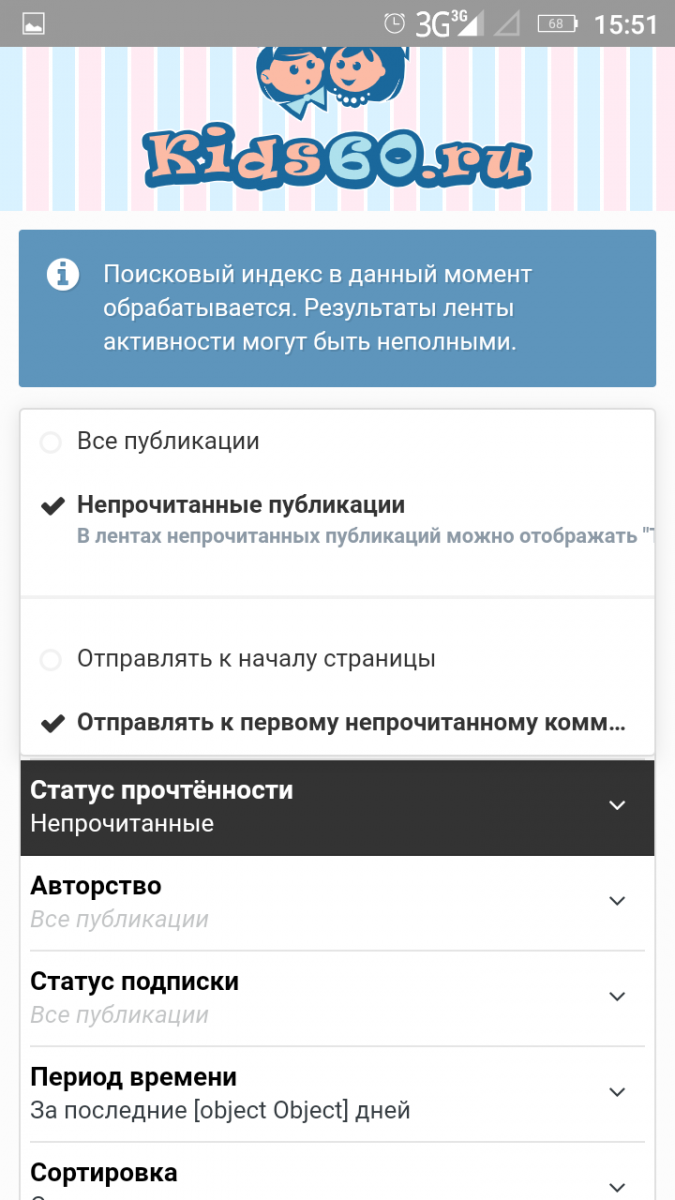The height and width of the screenshot is (1200, 675).
Task: Choose "Непрочитанные публикации" option
Action: pos(337,519)
